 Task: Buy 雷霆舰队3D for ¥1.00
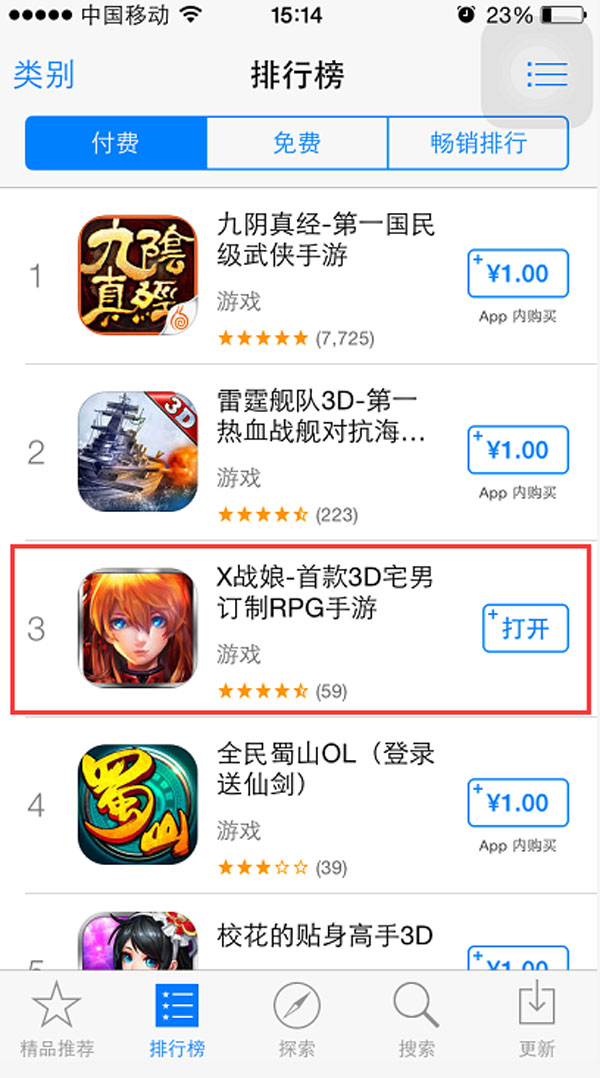pyautogui.click(x=518, y=450)
